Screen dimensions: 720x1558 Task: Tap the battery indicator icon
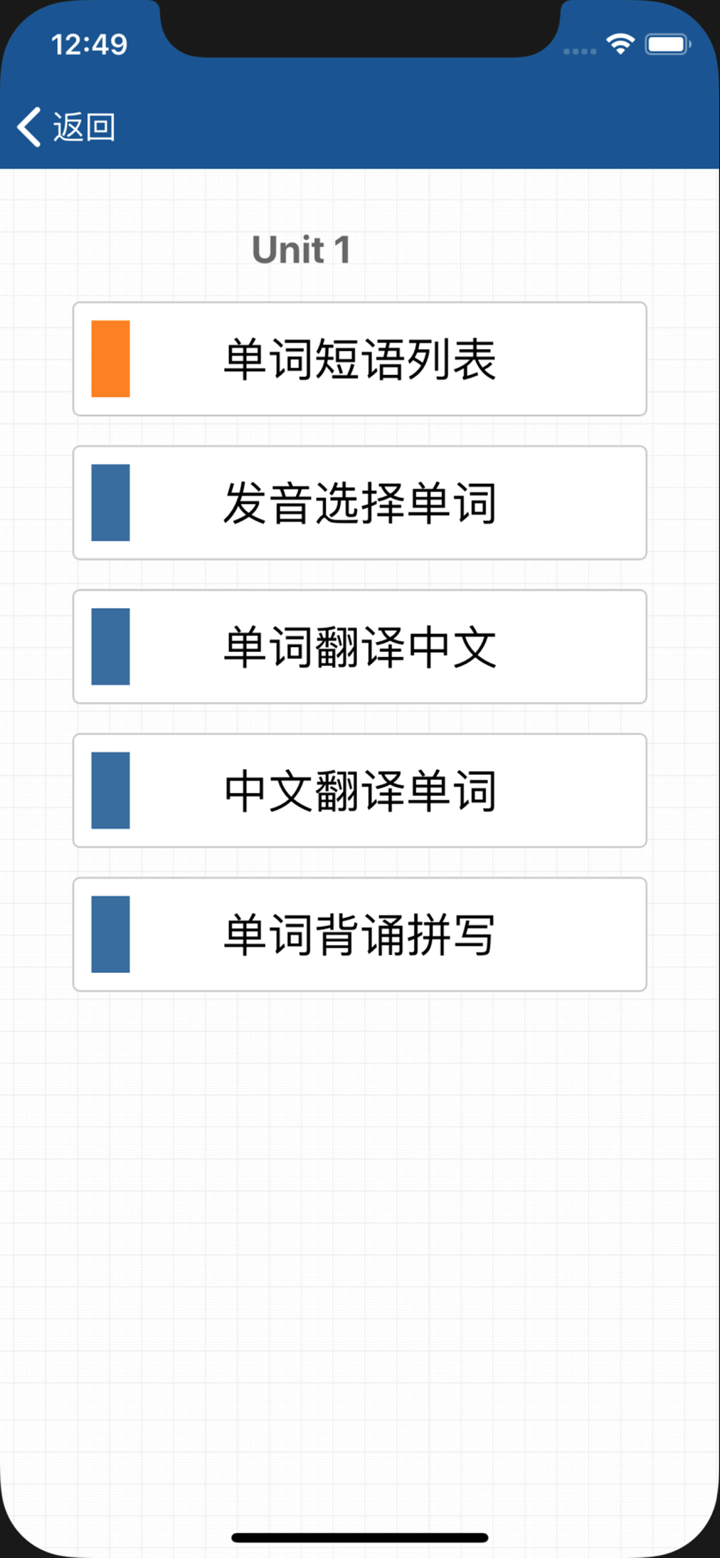(x=664, y=44)
